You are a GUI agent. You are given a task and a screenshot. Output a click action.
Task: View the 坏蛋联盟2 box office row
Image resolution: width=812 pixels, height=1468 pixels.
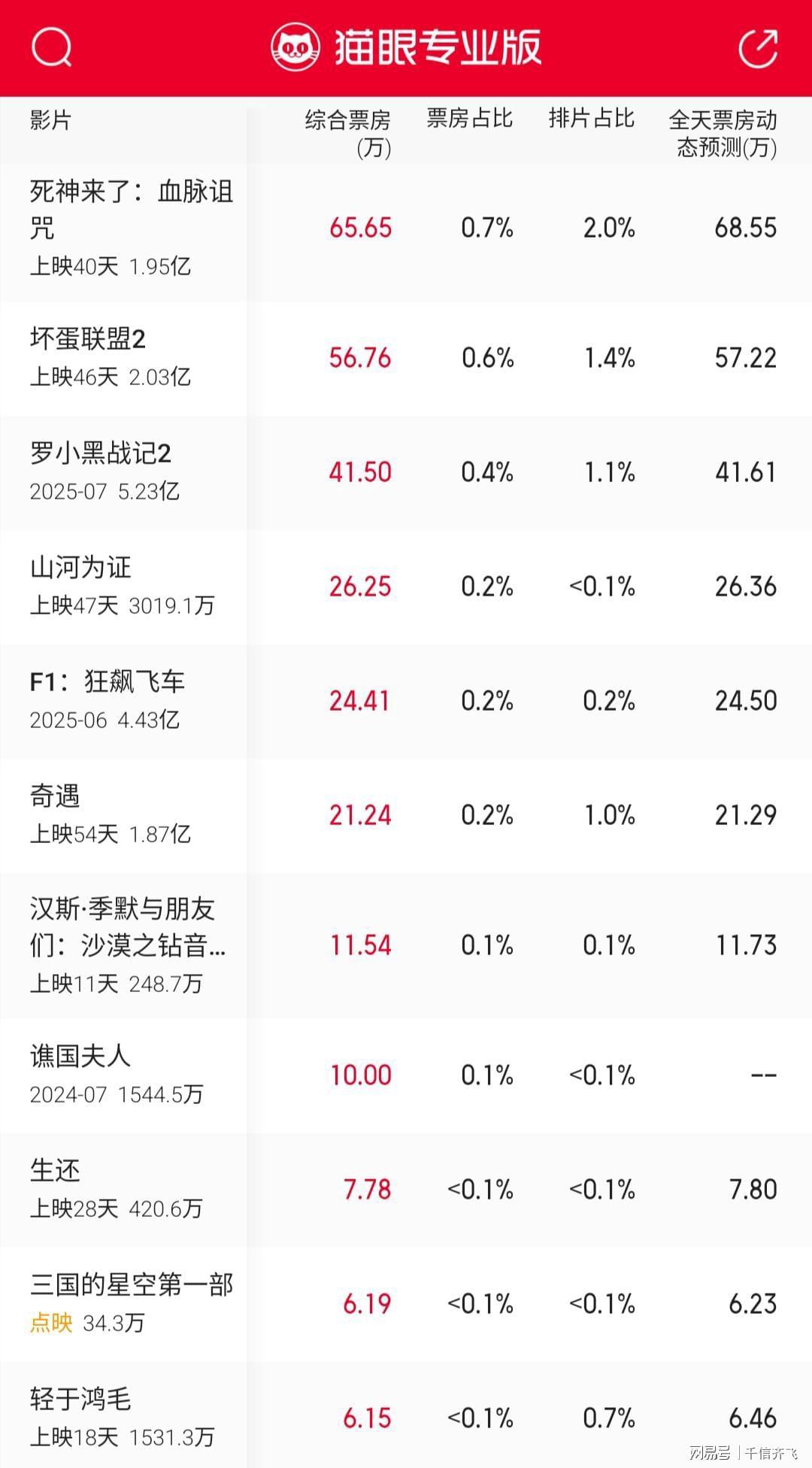(88, 339)
